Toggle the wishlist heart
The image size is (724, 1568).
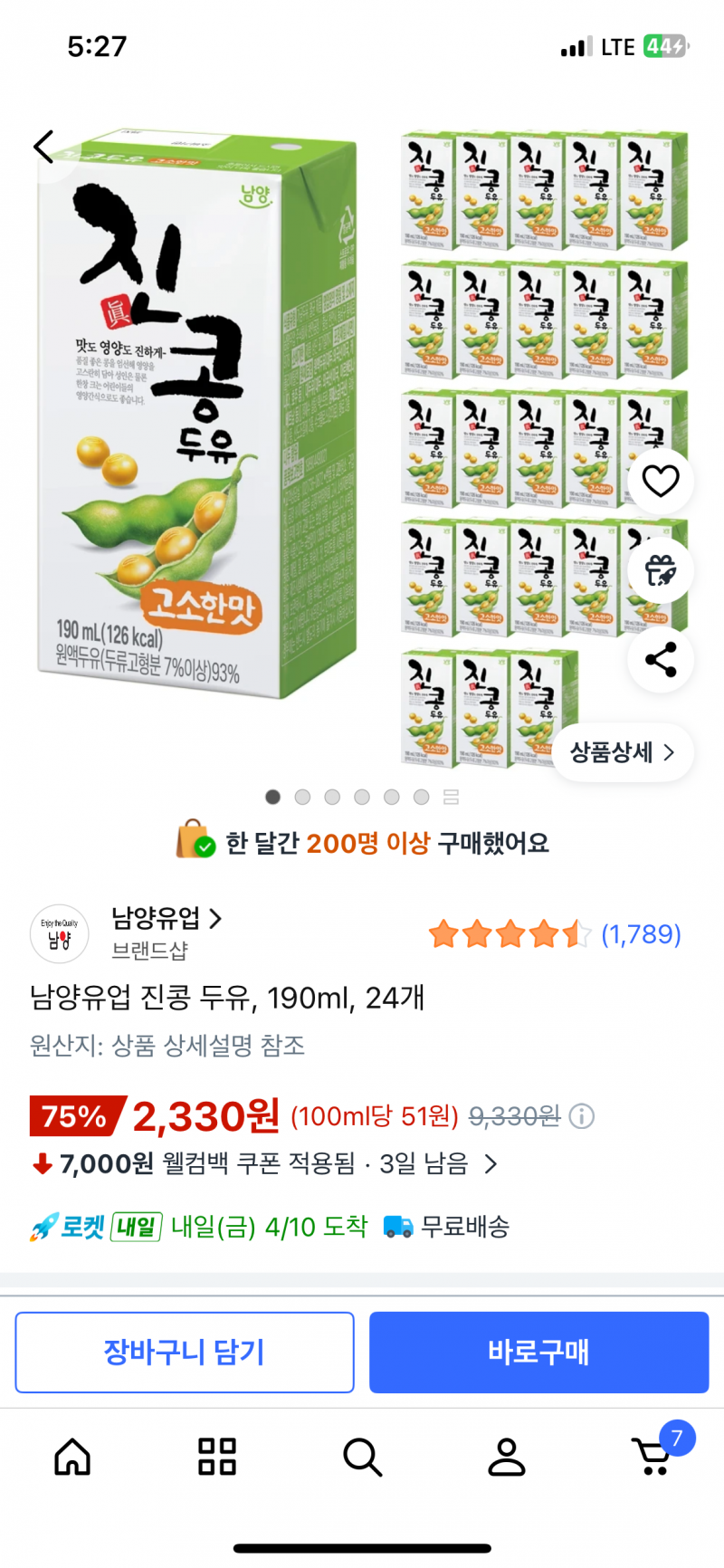pyautogui.click(x=661, y=481)
